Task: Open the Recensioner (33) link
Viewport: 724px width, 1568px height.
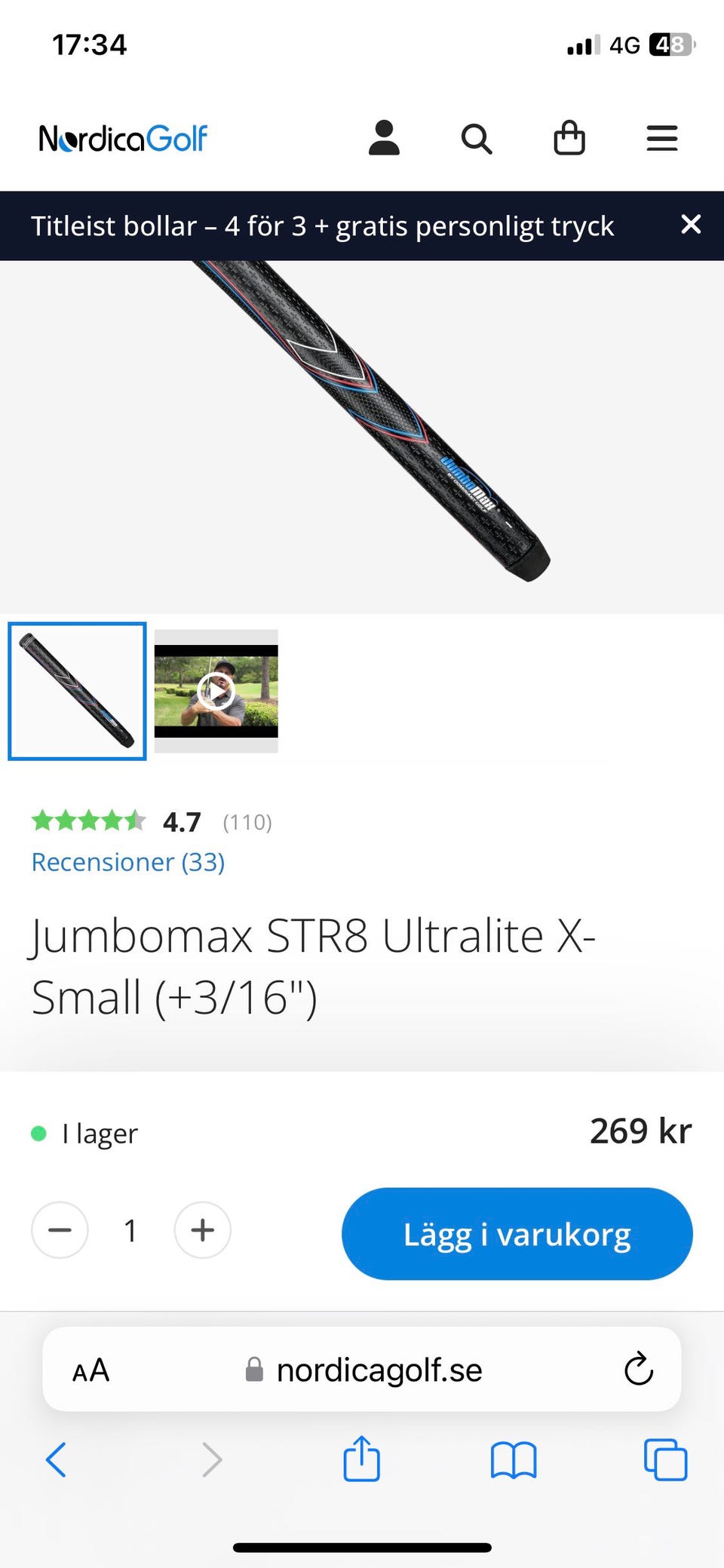Action: [128, 862]
